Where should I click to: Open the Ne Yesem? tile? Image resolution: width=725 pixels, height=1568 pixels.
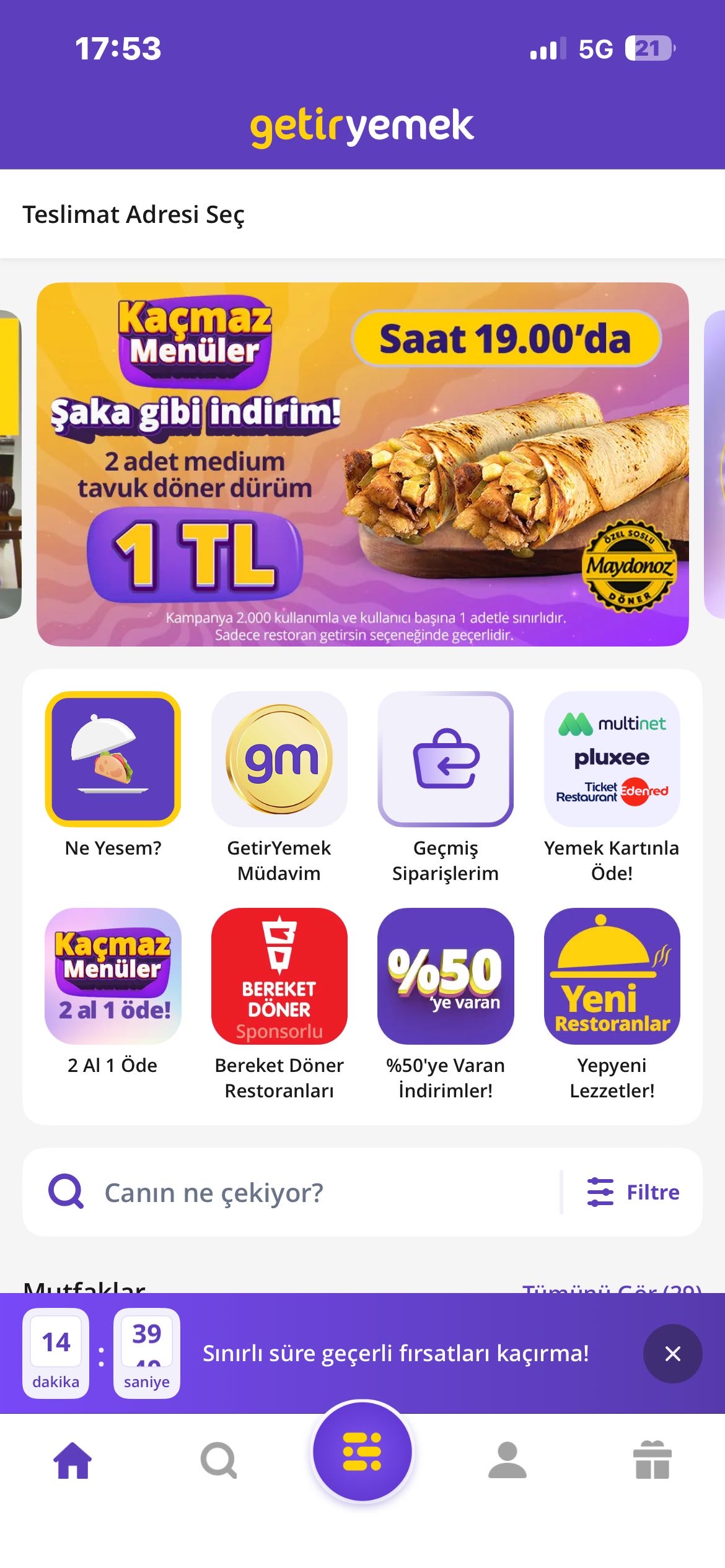click(113, 760)
